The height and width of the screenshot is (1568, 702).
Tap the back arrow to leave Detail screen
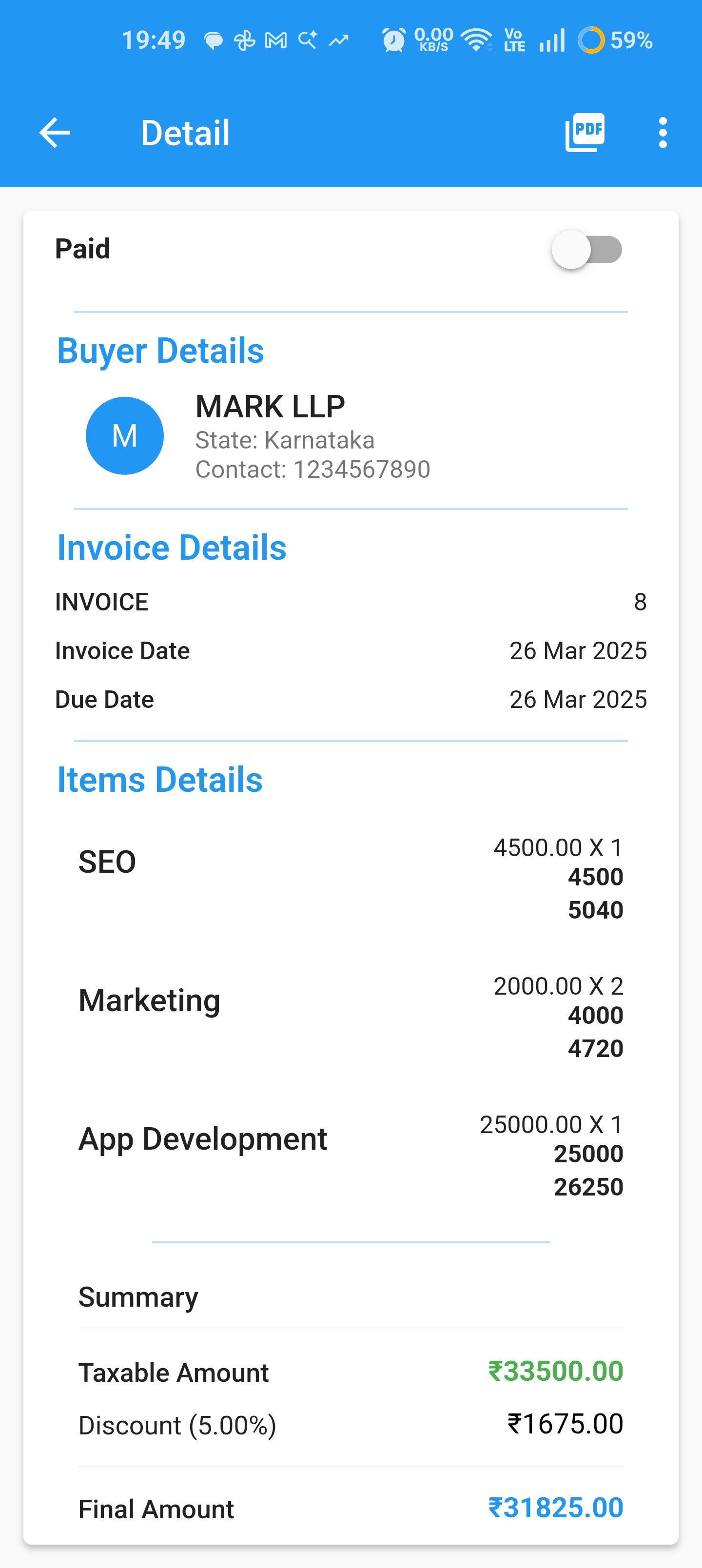click(x=55, y=132)
